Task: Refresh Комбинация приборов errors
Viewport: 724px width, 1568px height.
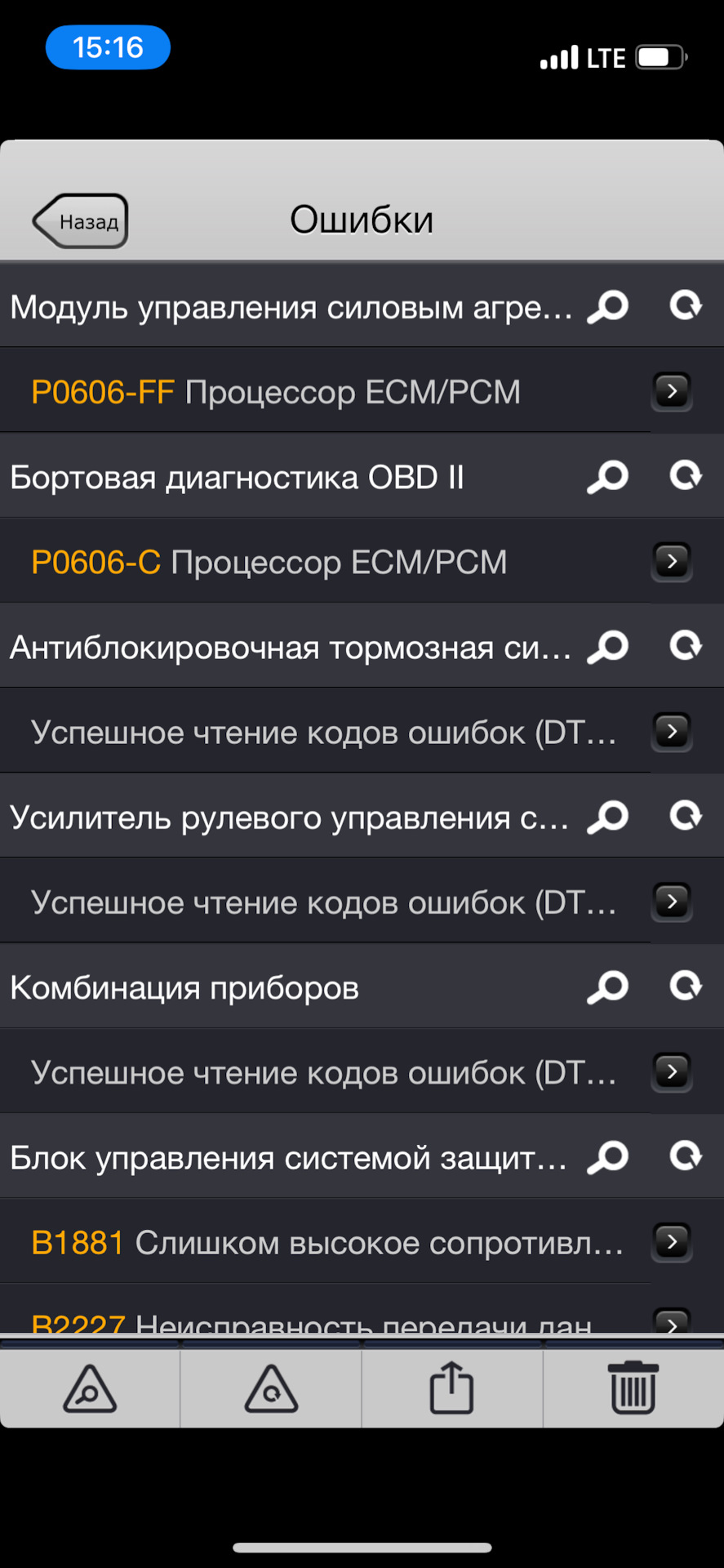Action: 686,986
